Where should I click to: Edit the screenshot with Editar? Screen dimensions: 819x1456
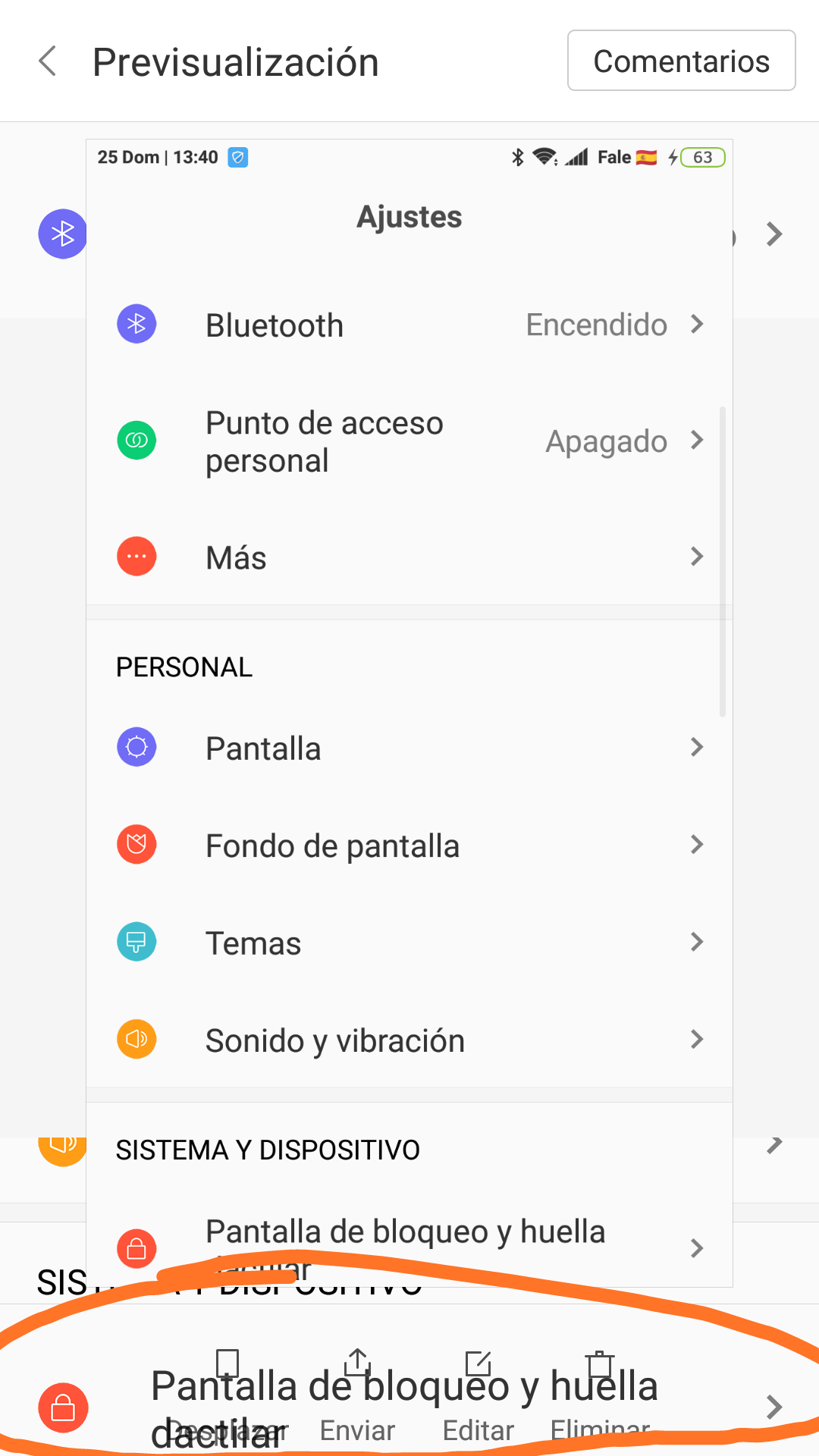tap(479, 1395)
